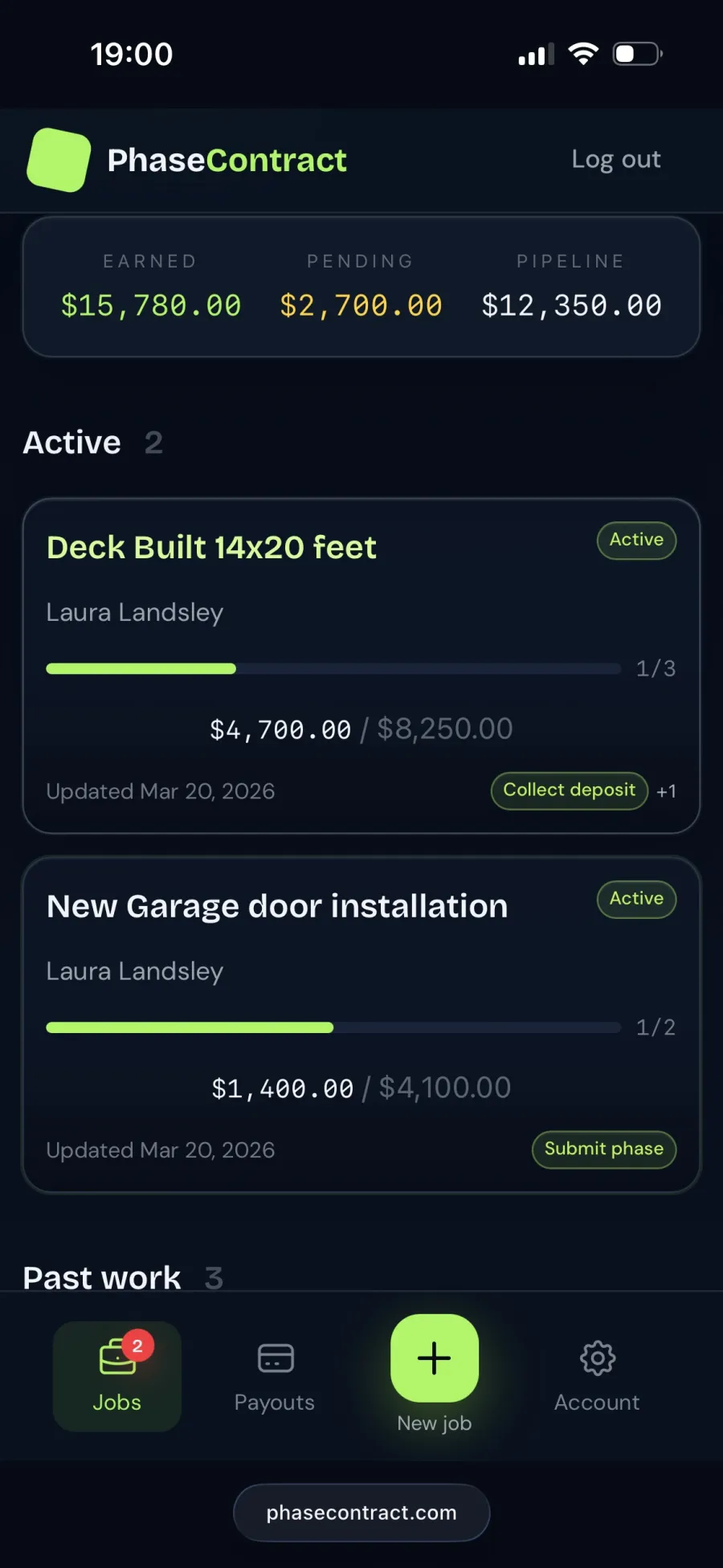This screenshot has width=723, height=1568.
Task: Create a new job
Action: (x=434, y=1359)
